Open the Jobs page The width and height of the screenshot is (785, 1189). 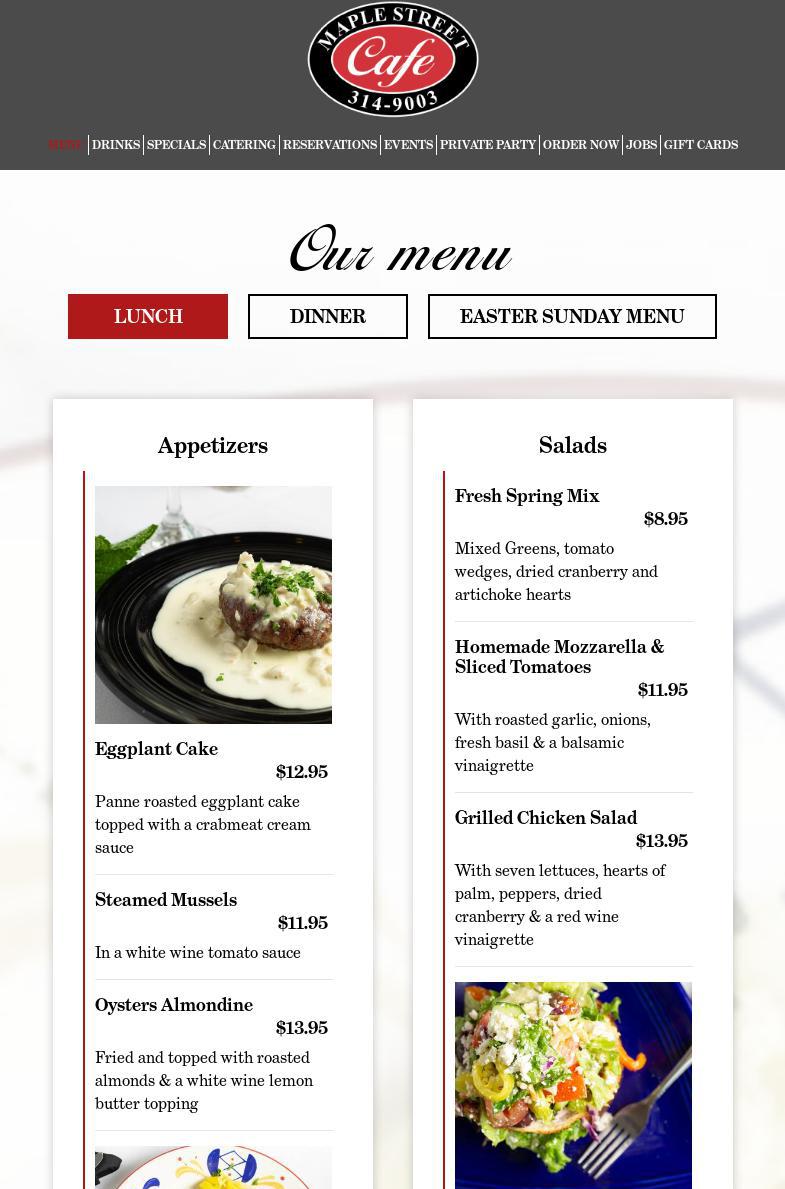(641, 145)
